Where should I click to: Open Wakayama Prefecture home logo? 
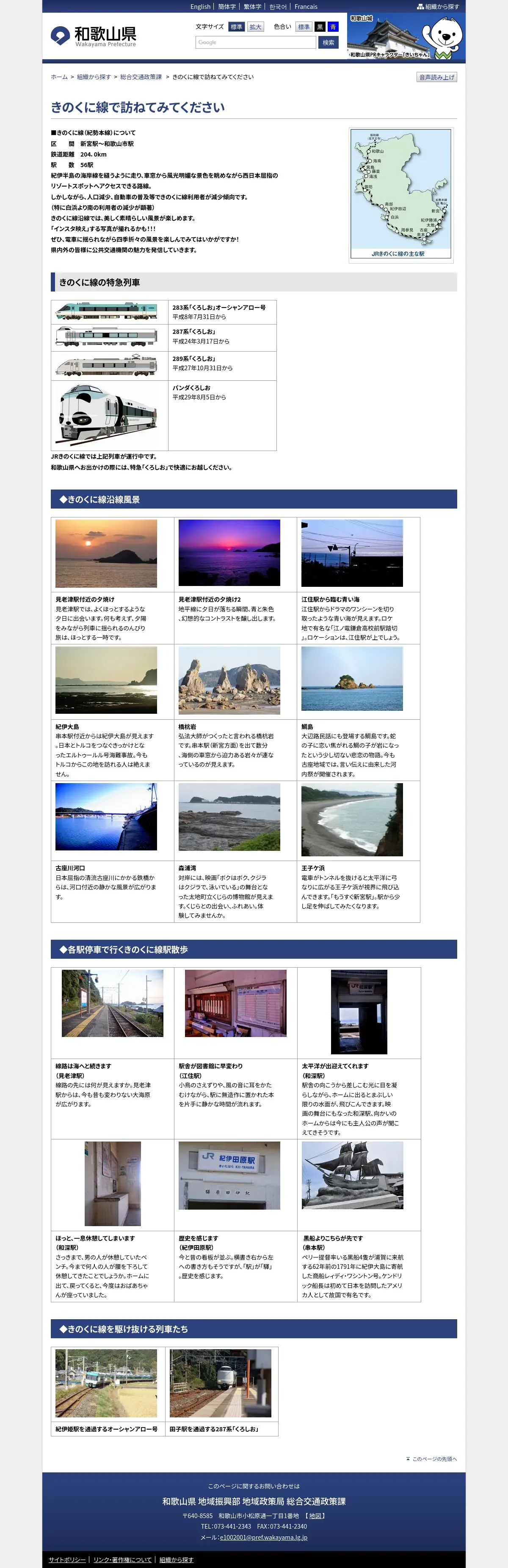pyautogui.click(x=93, y=36)
